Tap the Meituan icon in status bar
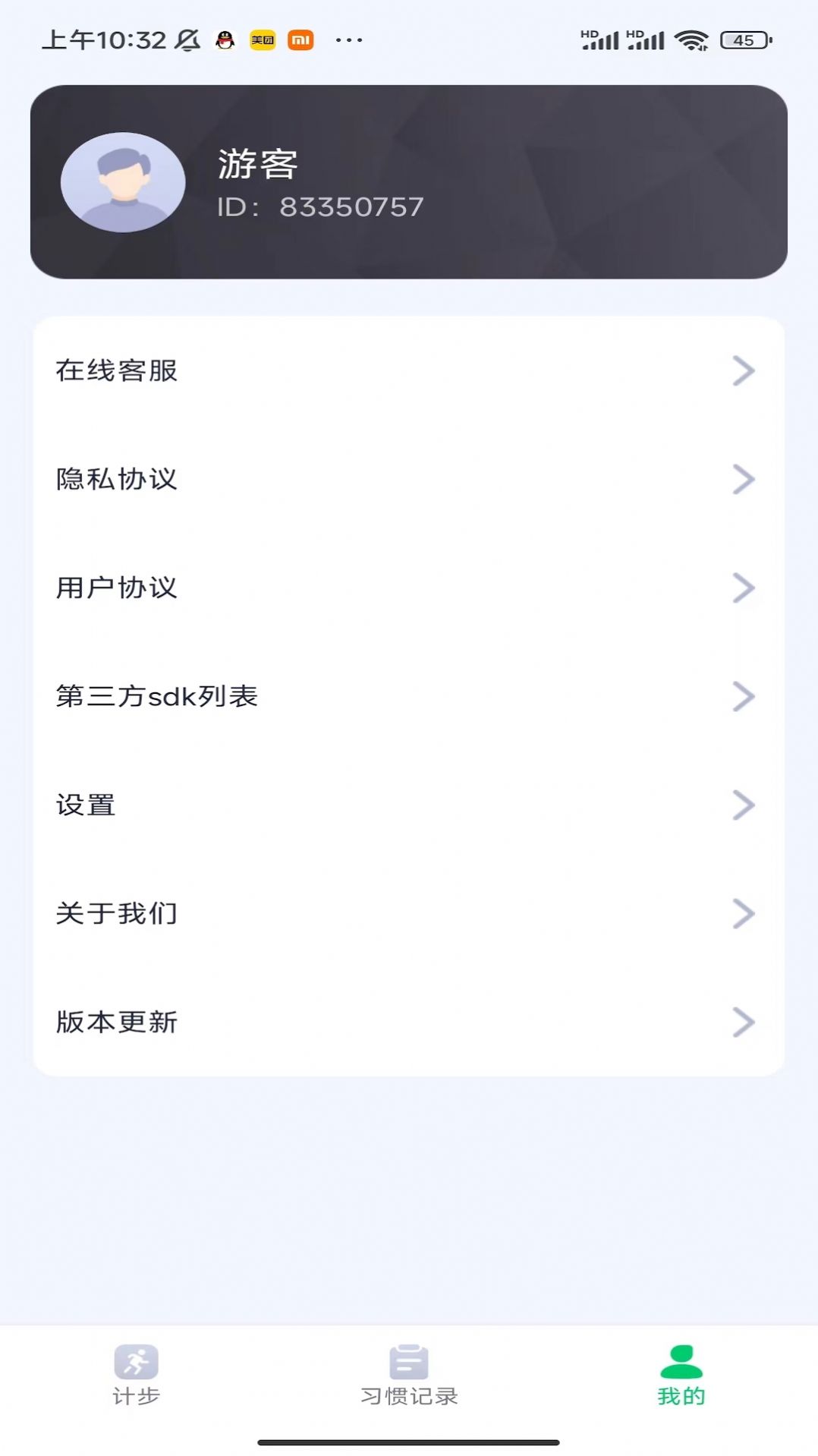 click(x=262, y=39)
